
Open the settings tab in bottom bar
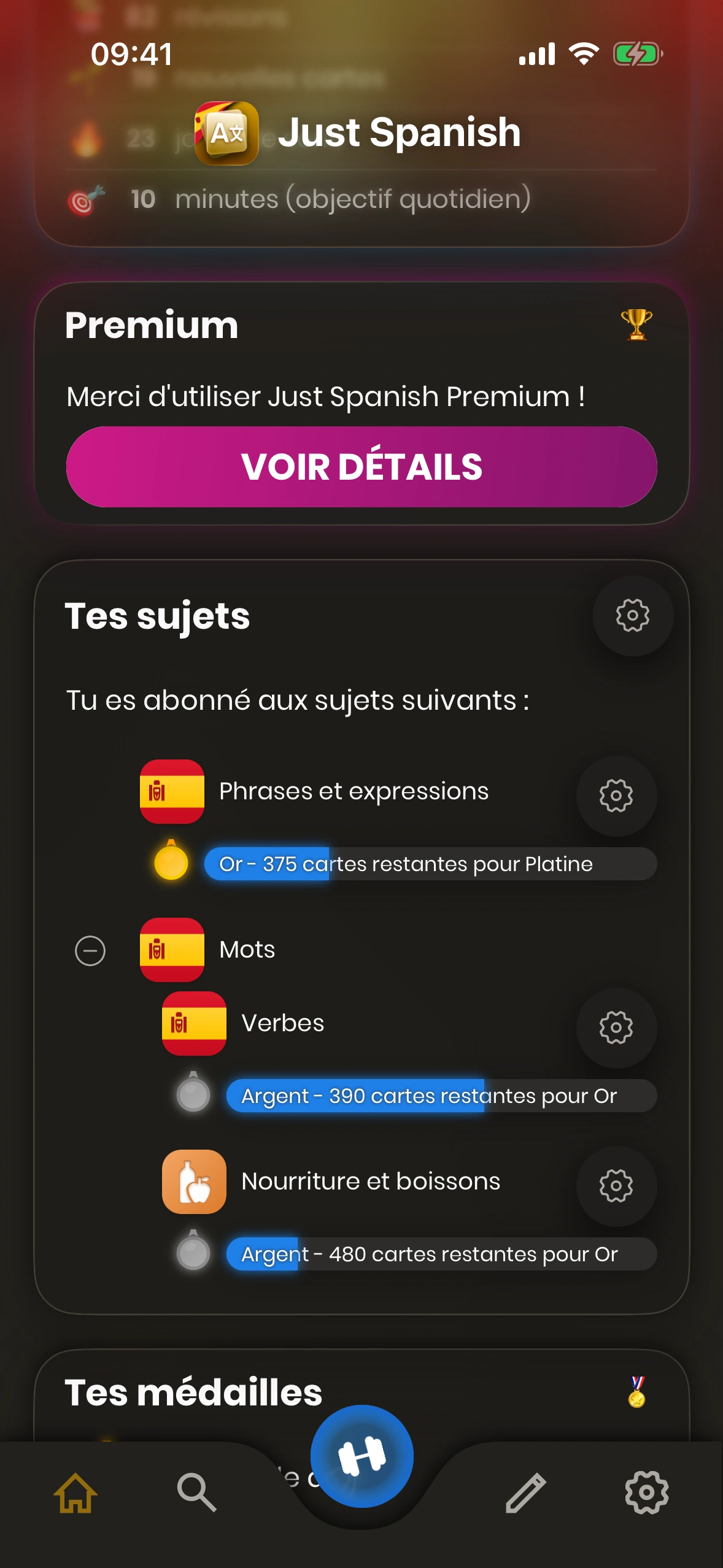pos(646,1493)
